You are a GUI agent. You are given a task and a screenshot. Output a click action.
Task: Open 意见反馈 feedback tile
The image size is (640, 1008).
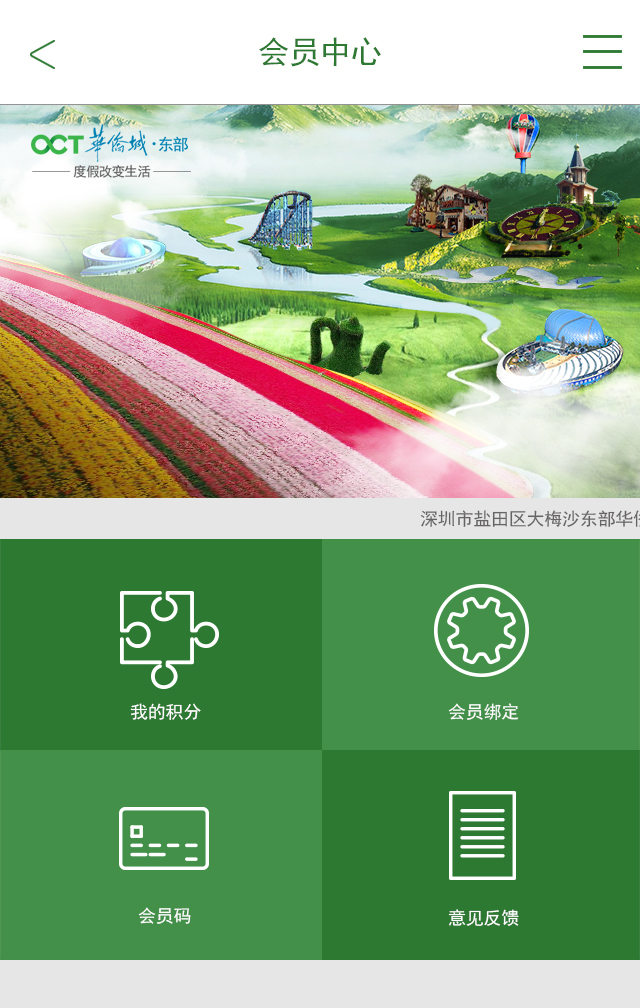[481, 856]
